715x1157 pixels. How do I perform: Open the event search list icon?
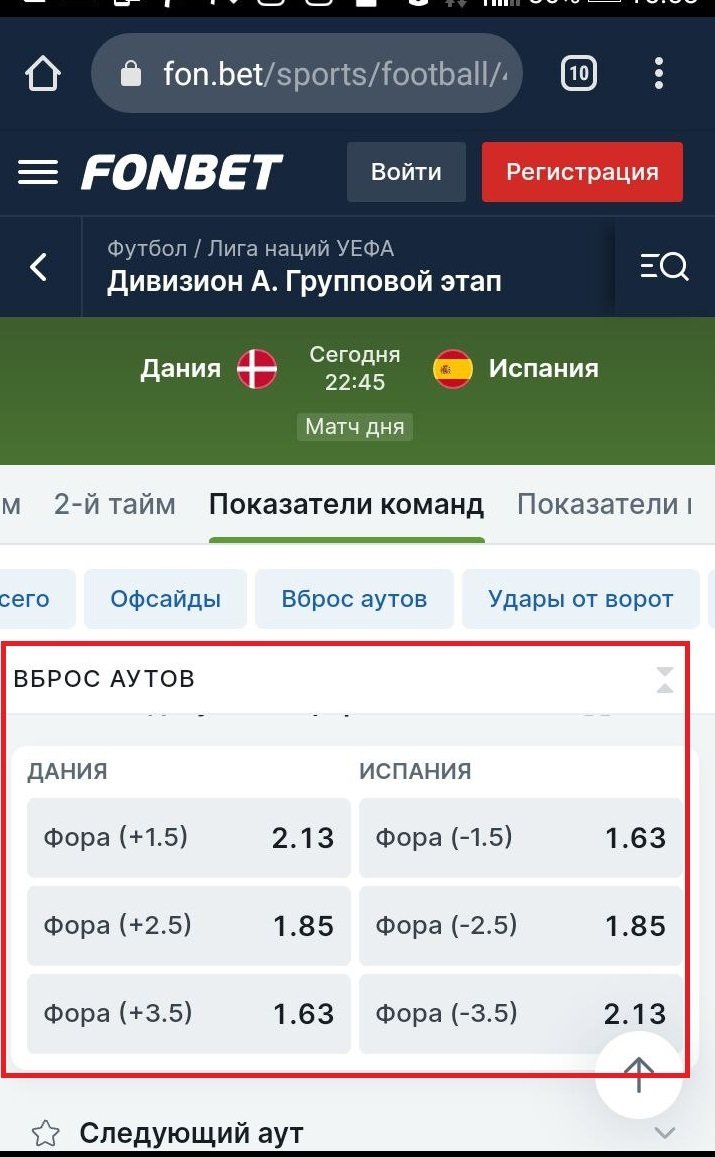point(664,267)
